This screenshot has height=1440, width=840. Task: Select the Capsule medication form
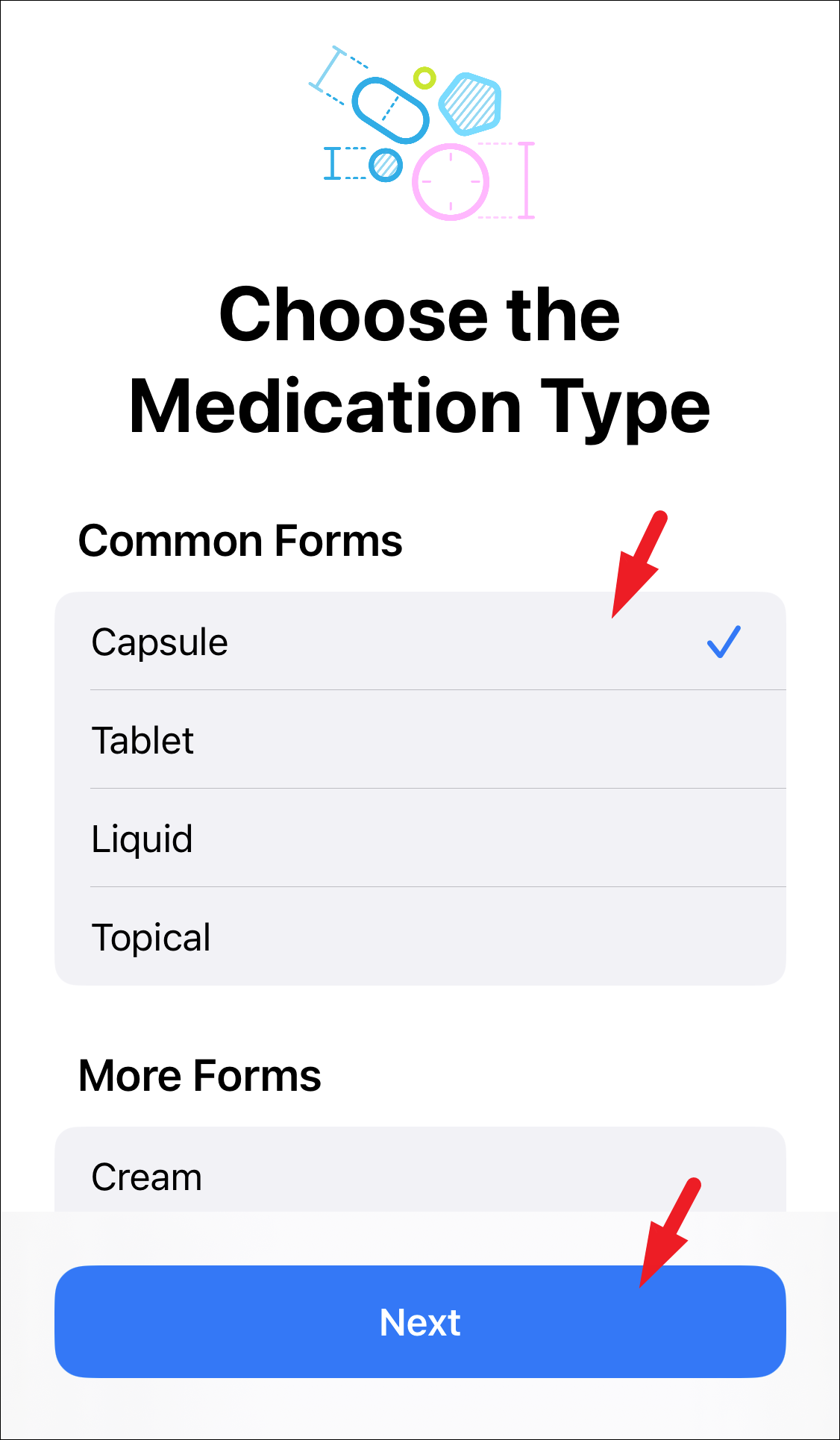[x=419, y=642]
